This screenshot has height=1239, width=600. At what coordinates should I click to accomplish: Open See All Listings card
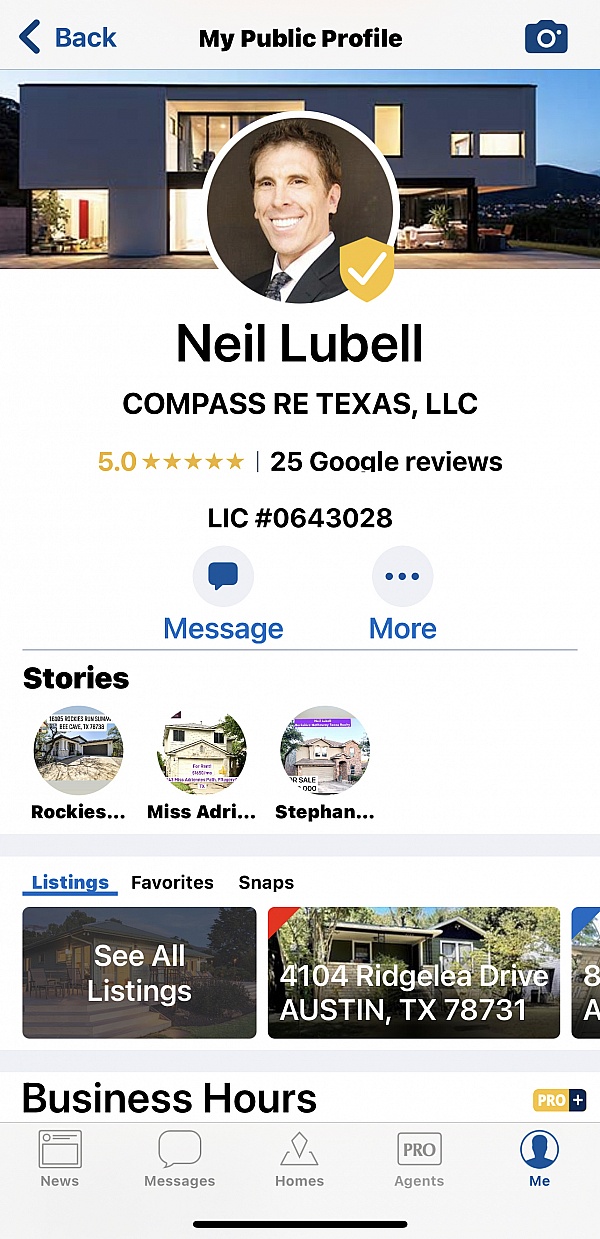click(x=139, y=972)
